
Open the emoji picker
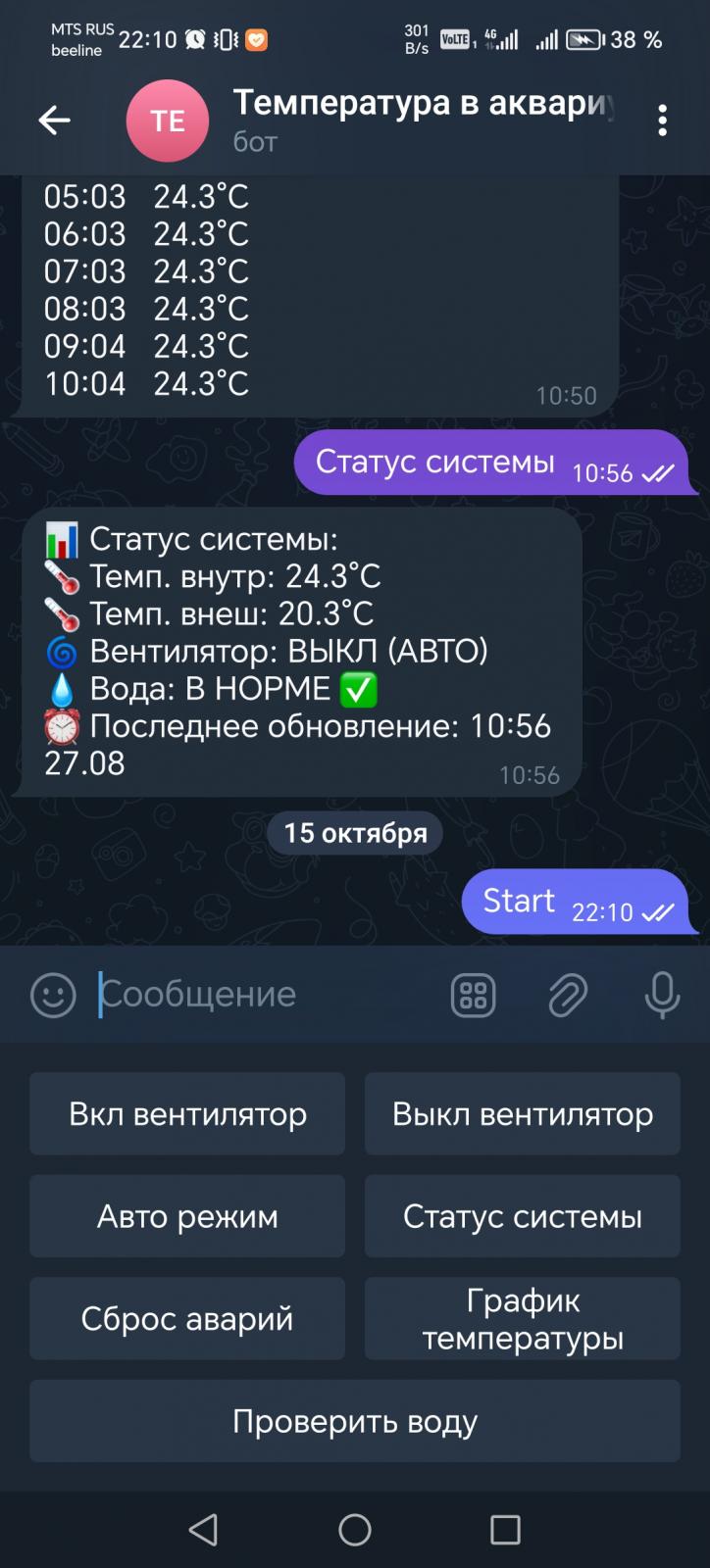tap(53, 996)
